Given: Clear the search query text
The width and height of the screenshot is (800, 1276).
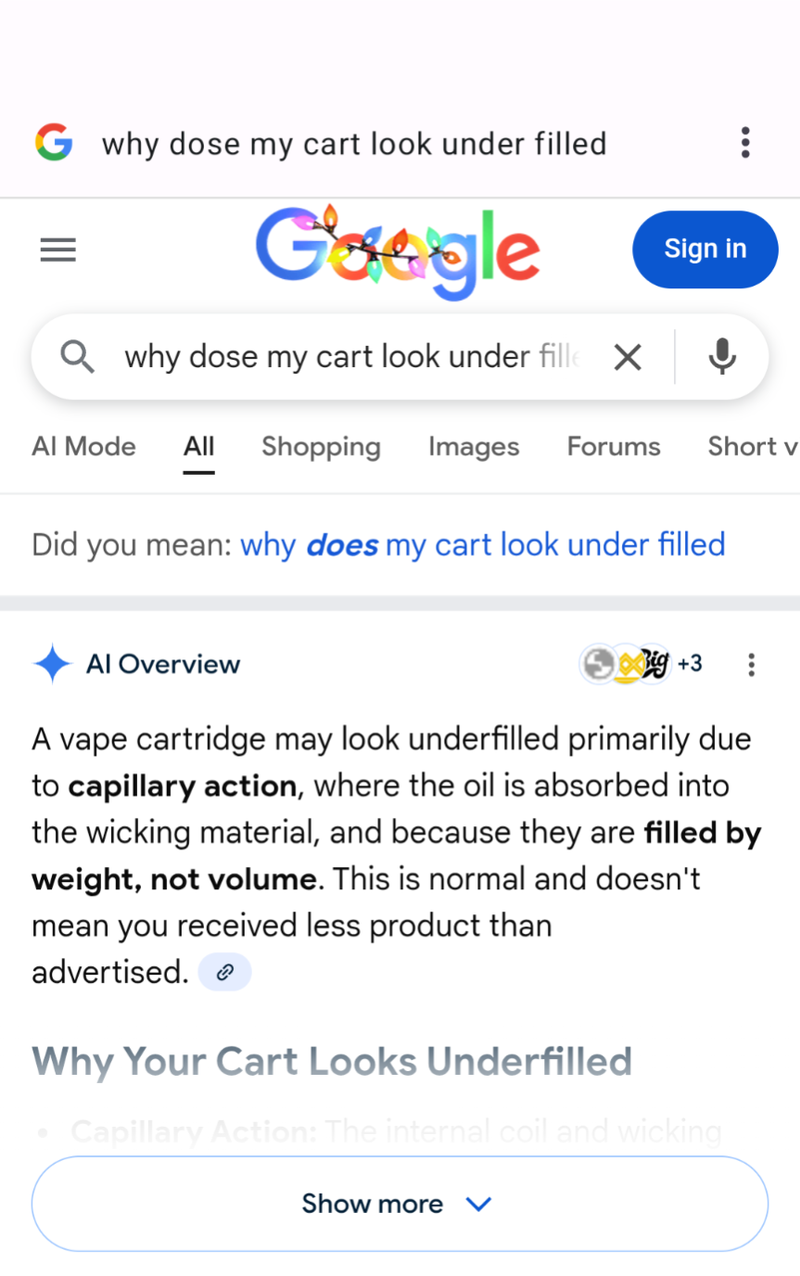Looking at the screenshot, I should tap(627, 357).
